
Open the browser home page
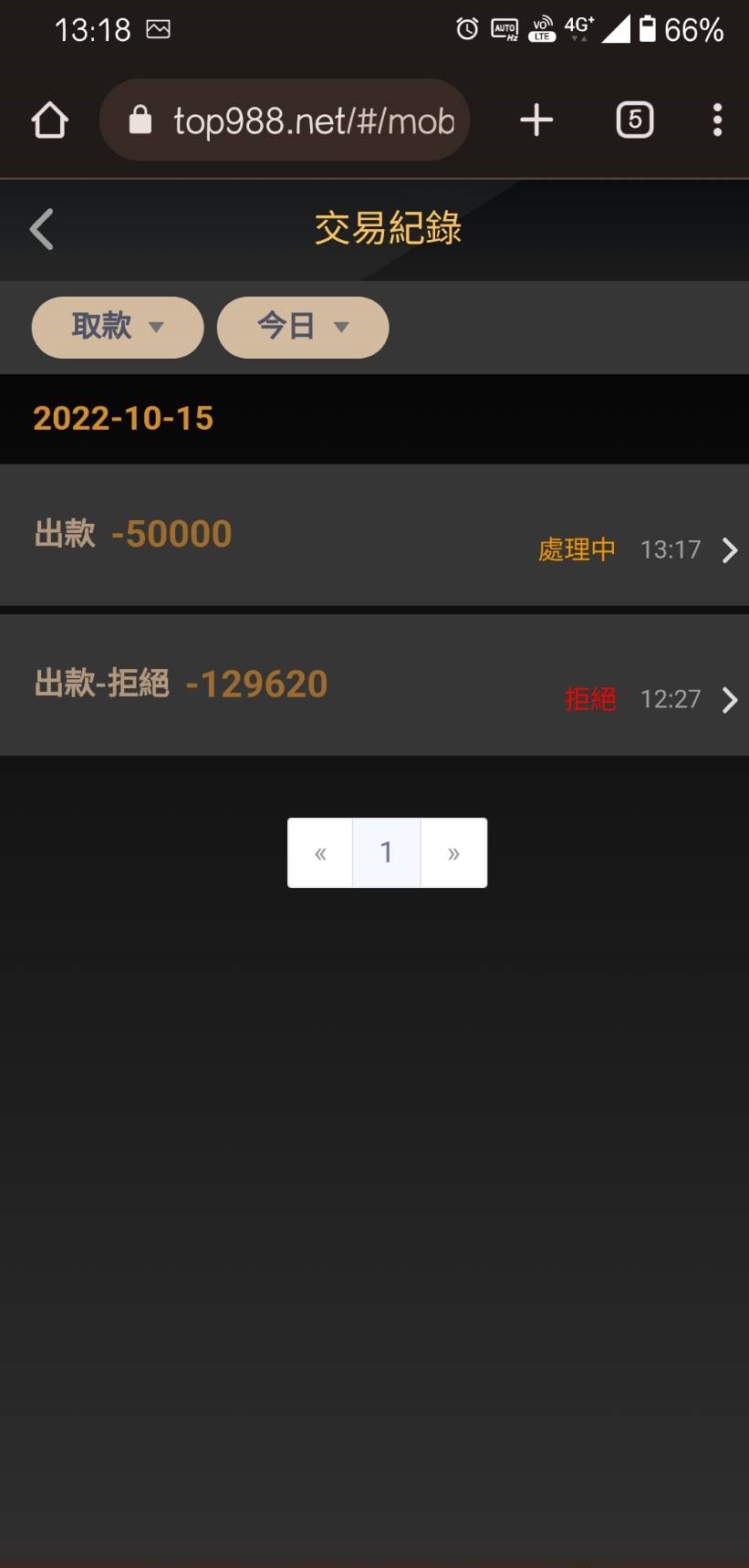tap(50, 120)
